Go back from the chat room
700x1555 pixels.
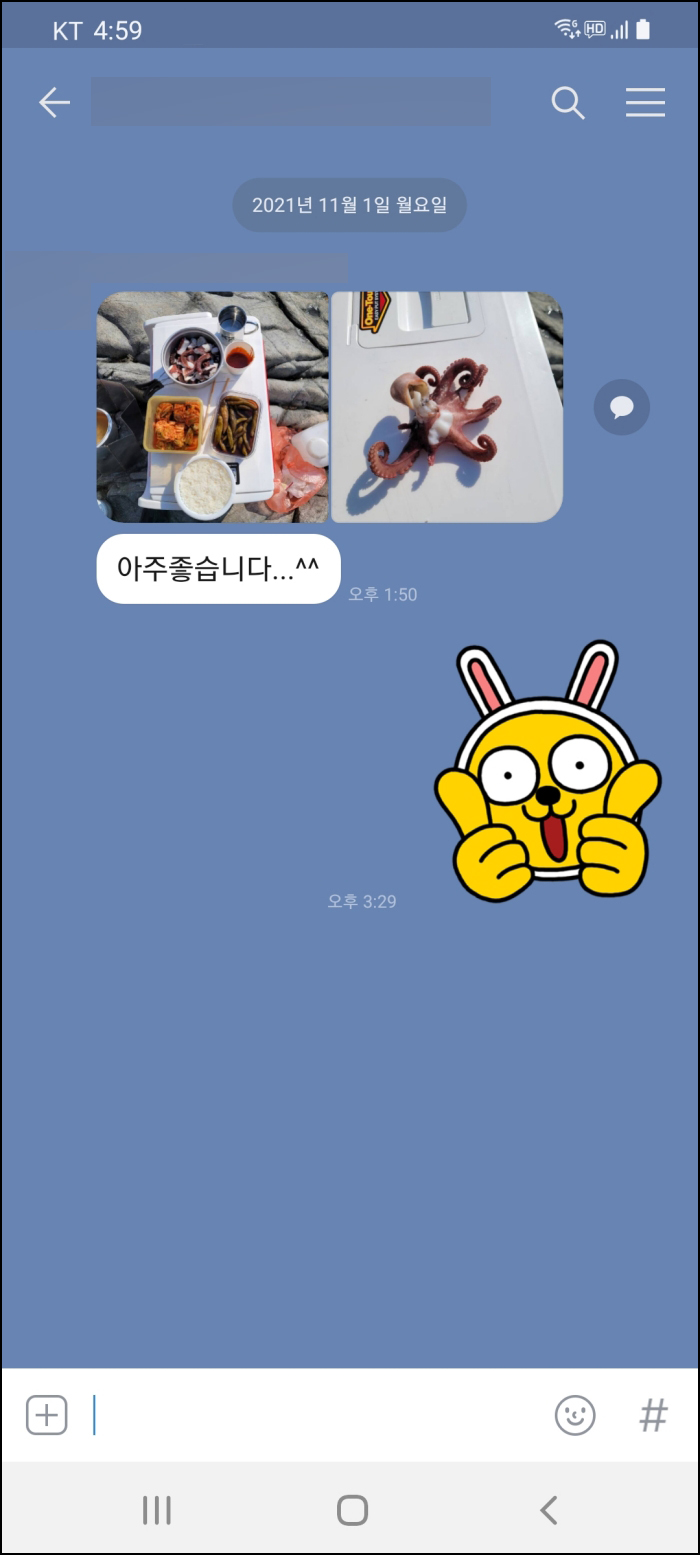[x=54, y=103]
